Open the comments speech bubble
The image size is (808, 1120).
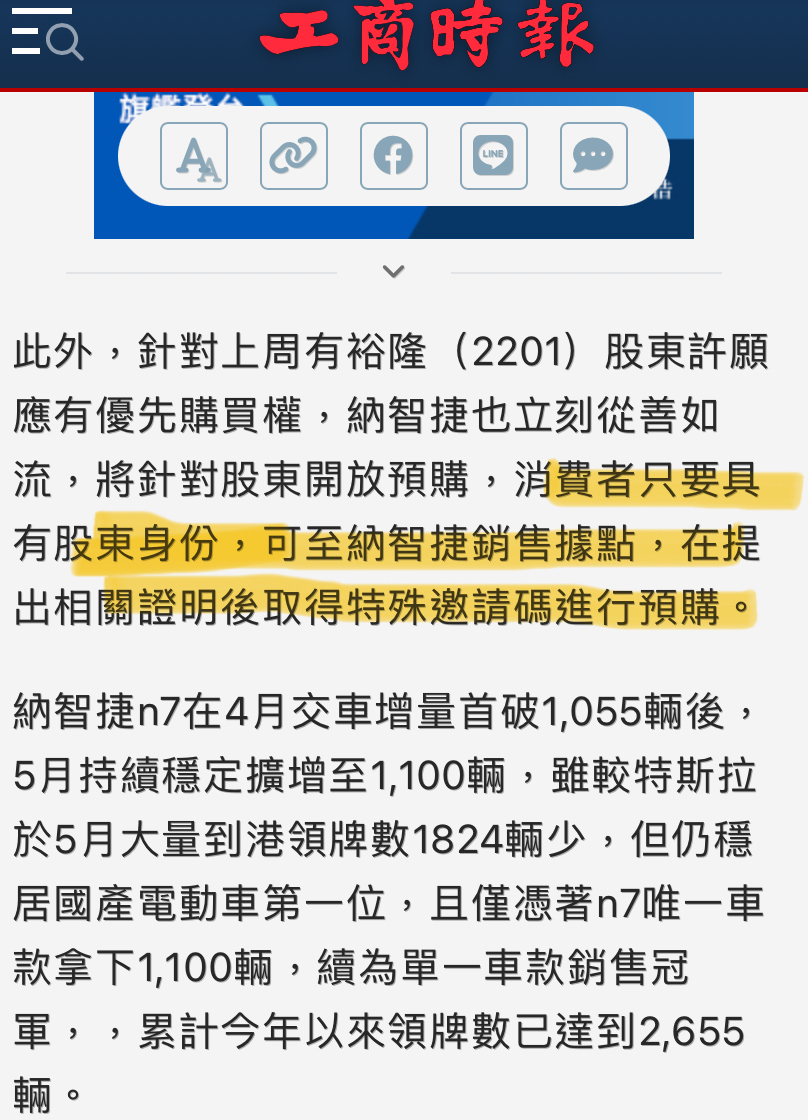click(594, 156)
